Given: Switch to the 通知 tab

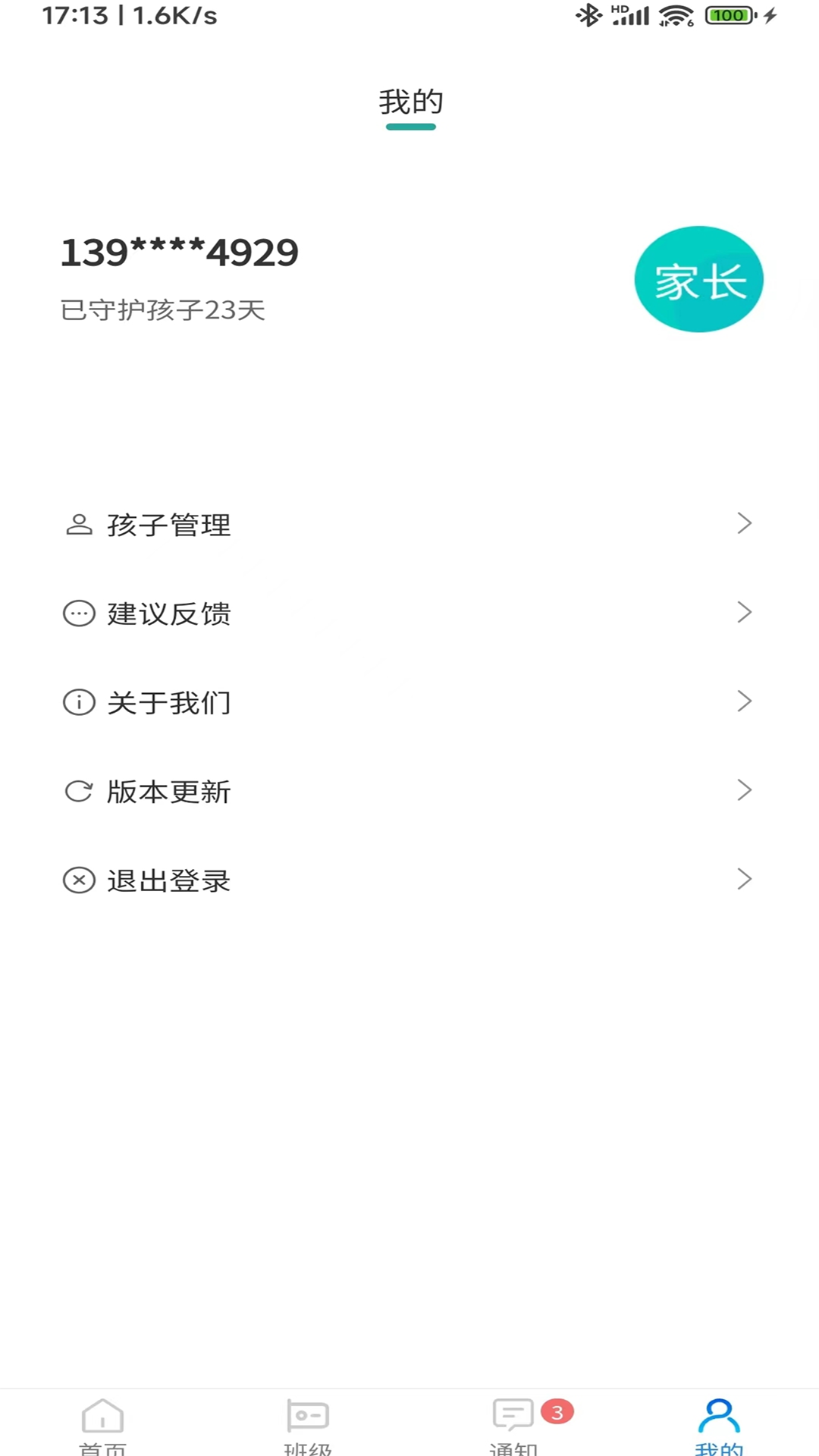Looking at the screenshot, I should coord(512,1426).
